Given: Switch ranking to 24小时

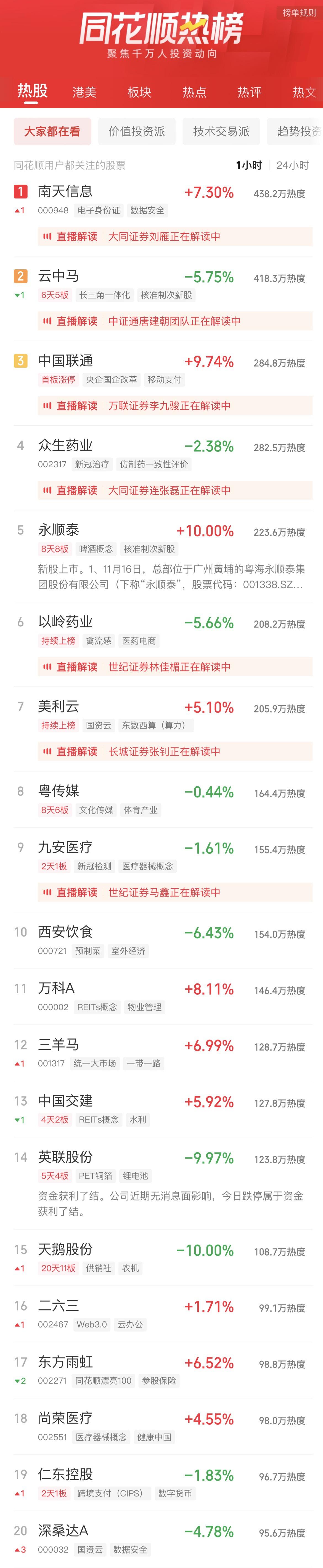Looking at the screenshot, I should [x=293, y=165].
